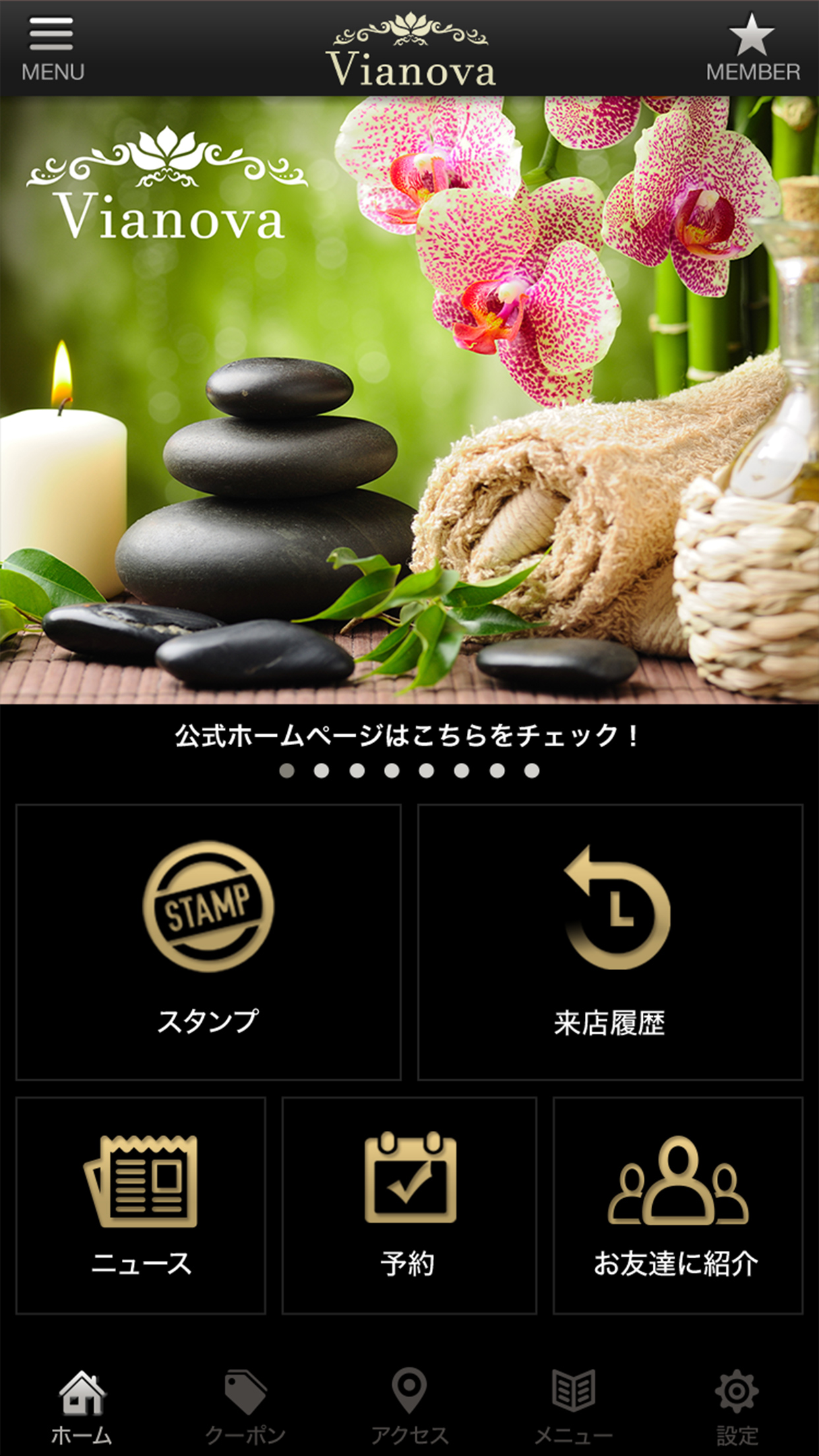
Task: Open the MENU drawer button
Action: click(x=52, y=49)
